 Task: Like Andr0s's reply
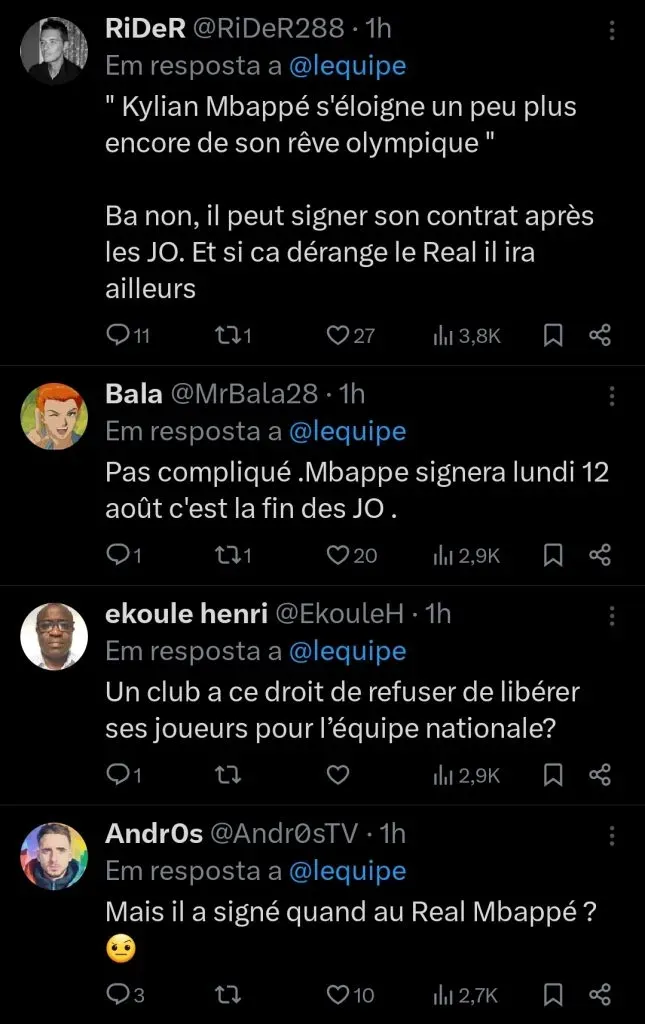(339, 994)
